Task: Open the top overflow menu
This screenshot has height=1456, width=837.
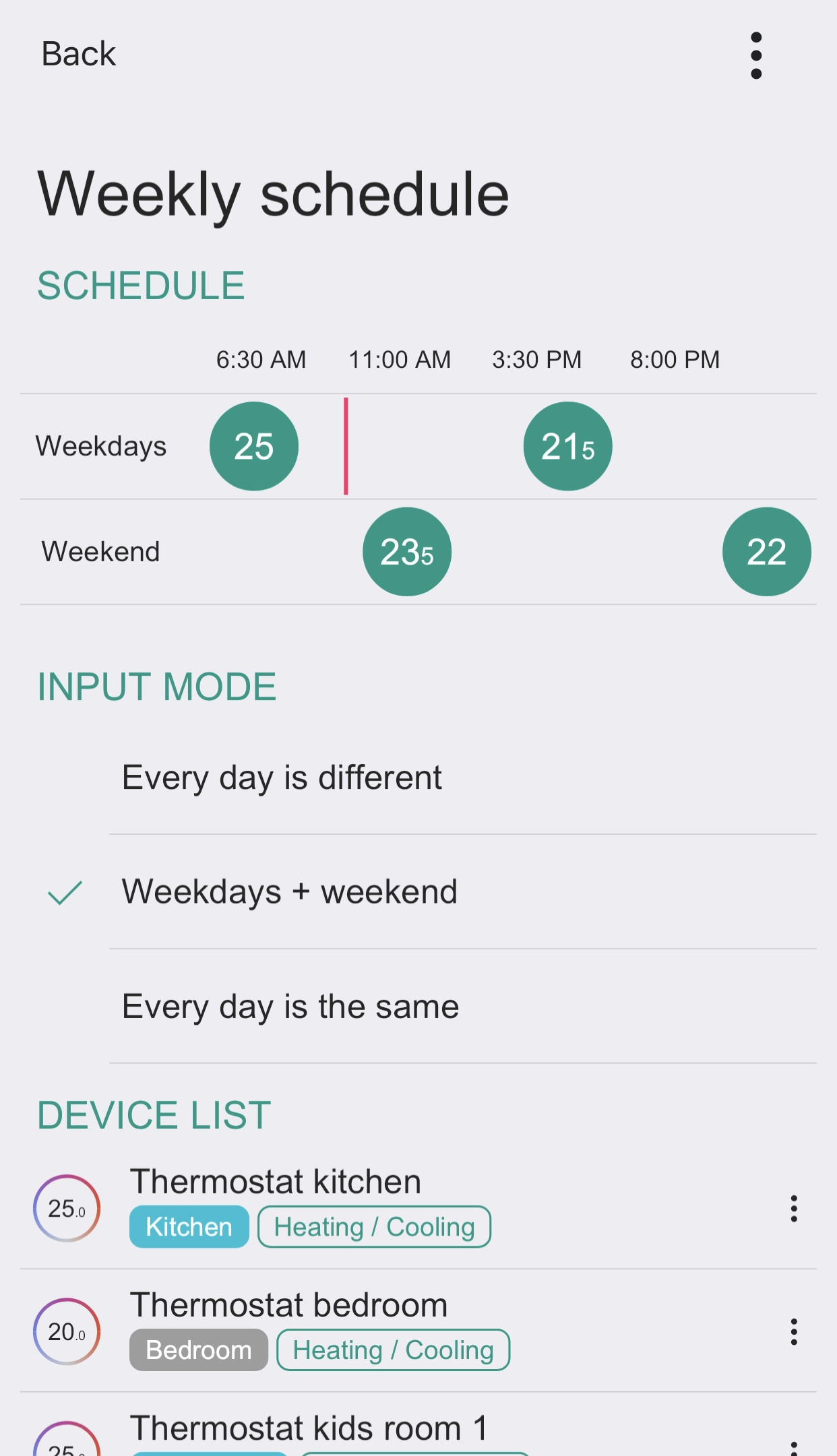Action: 755,55
